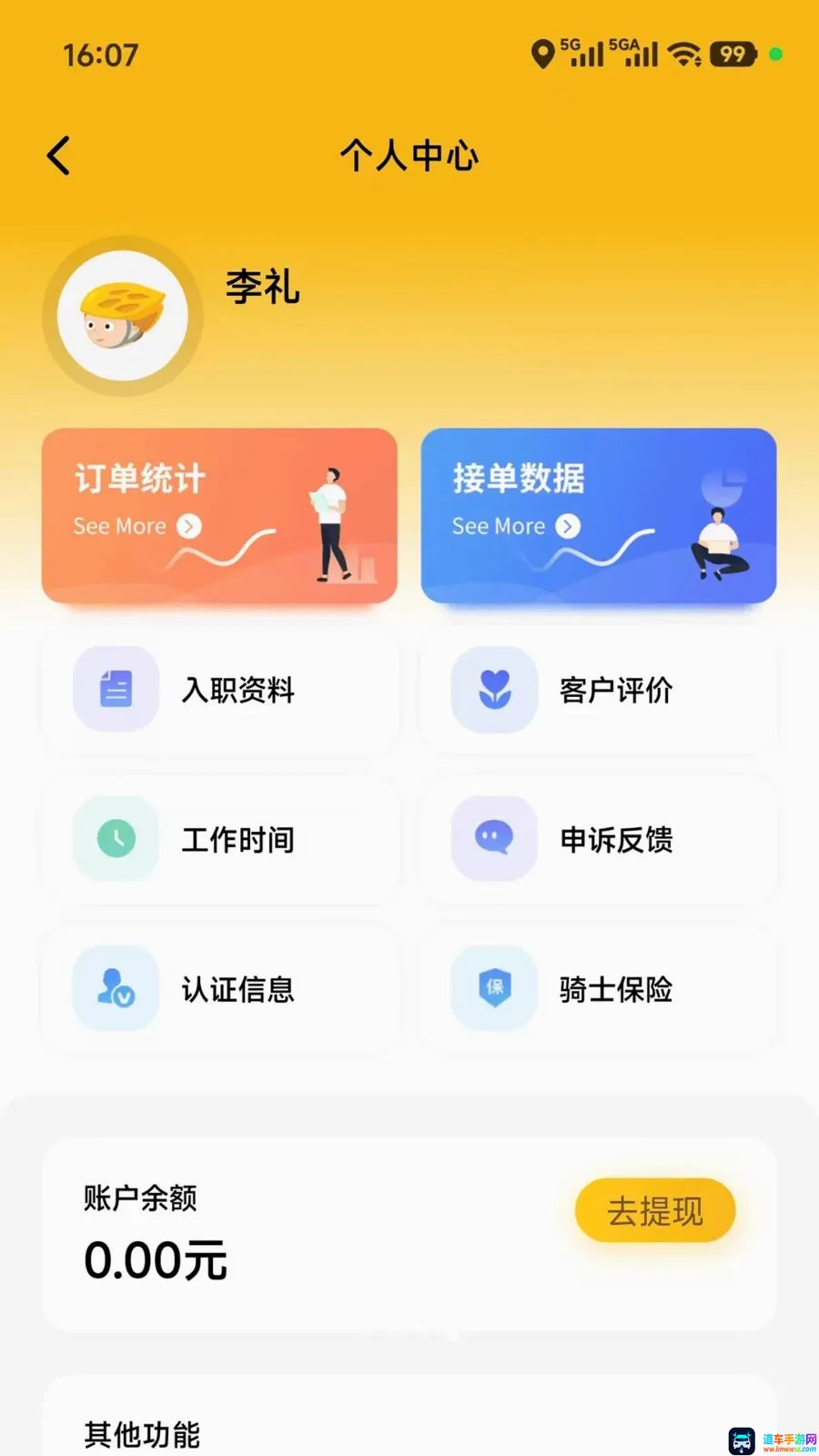Open the 接单数据 card
Image resolution: width=819 pixels, height=1456 pixels.
coord(599,515)
